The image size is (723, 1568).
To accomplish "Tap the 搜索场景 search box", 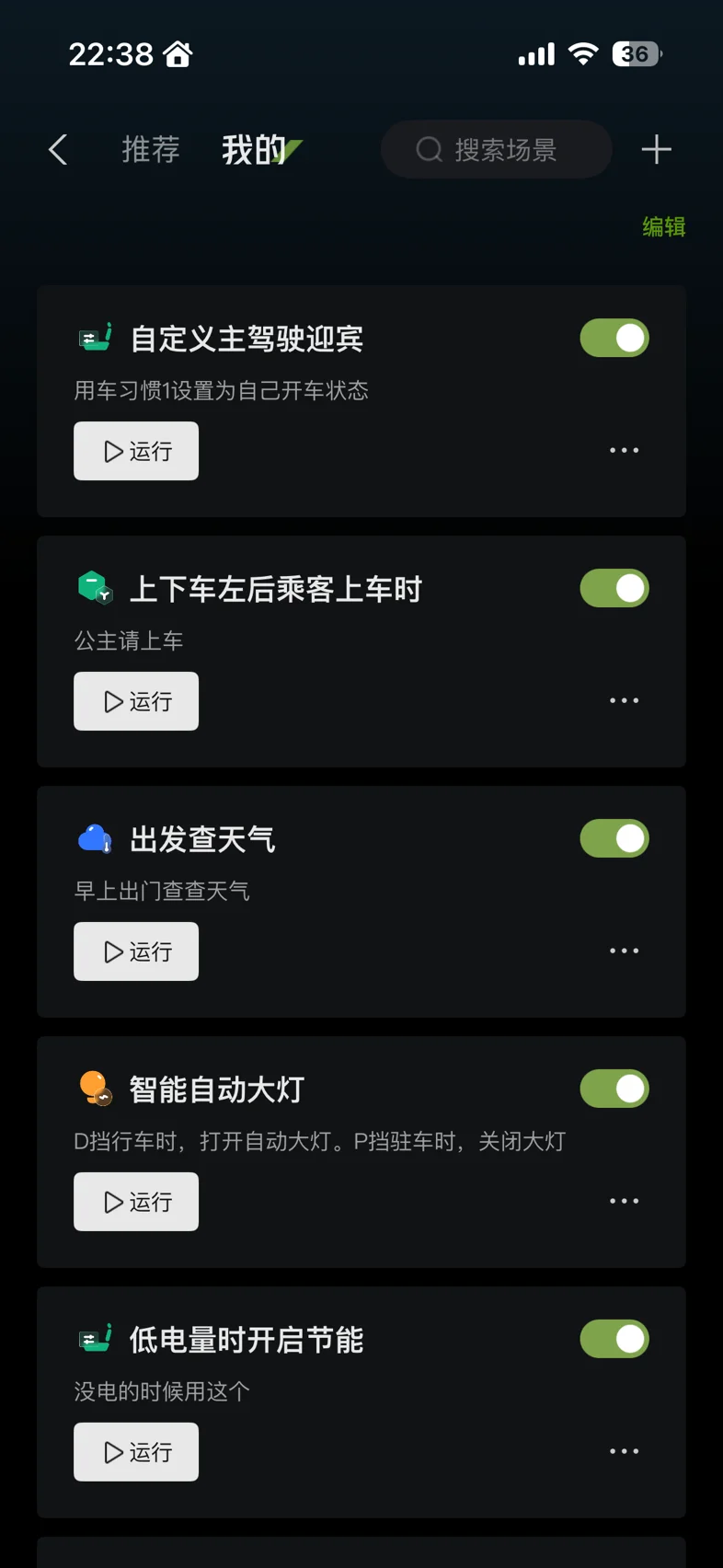I will 497,150.
